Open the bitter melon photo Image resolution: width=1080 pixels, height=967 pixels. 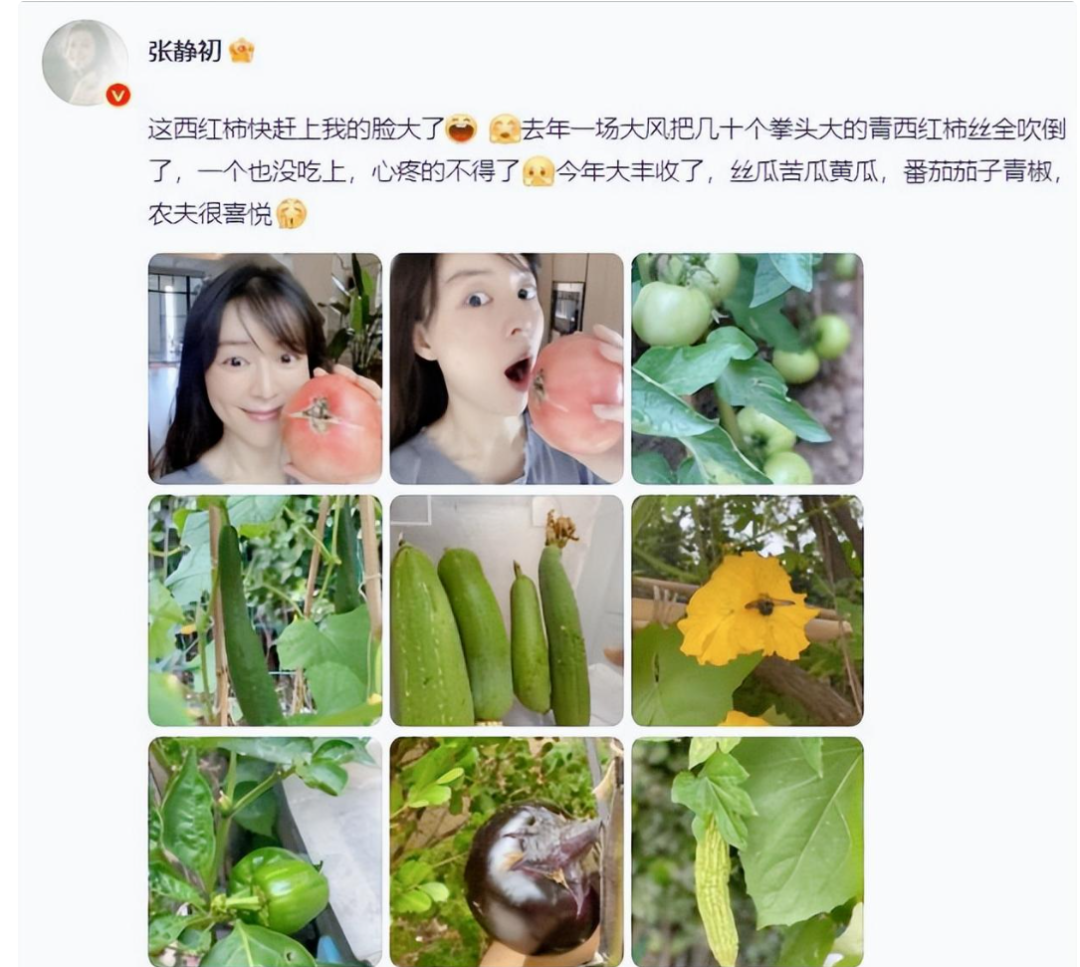tap(747, 851)
